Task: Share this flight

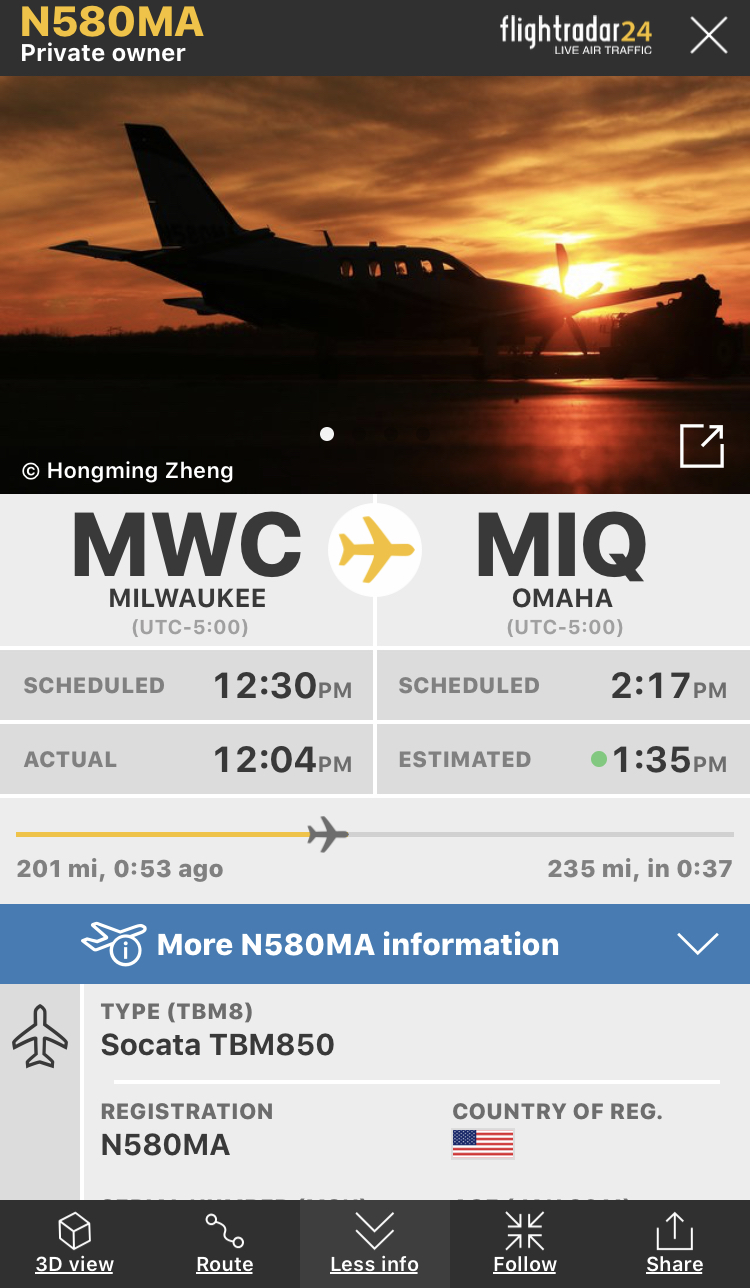Action: [x=674, y=1243]
